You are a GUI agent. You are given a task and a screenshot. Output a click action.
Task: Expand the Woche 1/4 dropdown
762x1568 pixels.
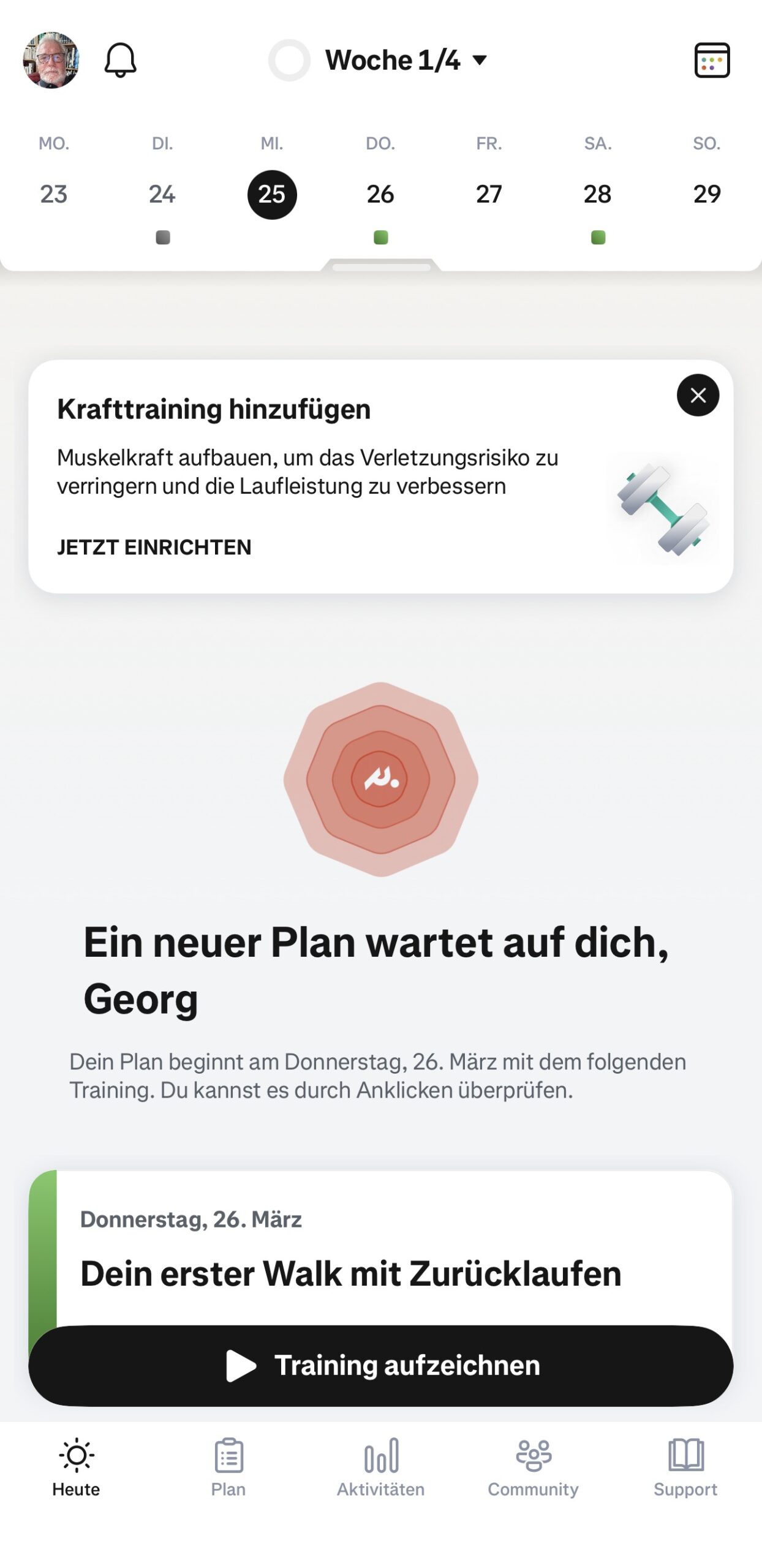click(406, 60)
